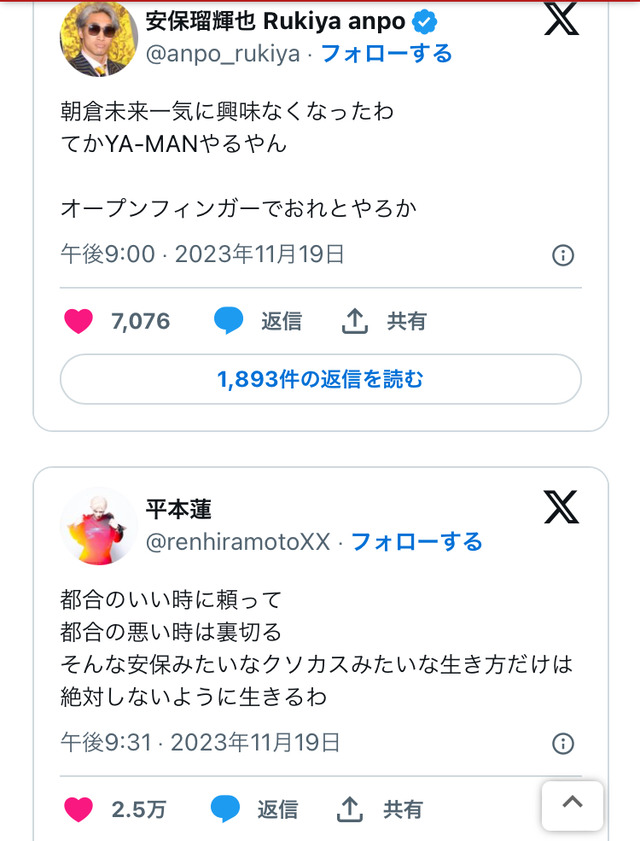Open Rukiya anpo's profile avatar
Image resolution: width=640 pixels, height=841 pixels.
pyautogui.click(x=98, y=37)
